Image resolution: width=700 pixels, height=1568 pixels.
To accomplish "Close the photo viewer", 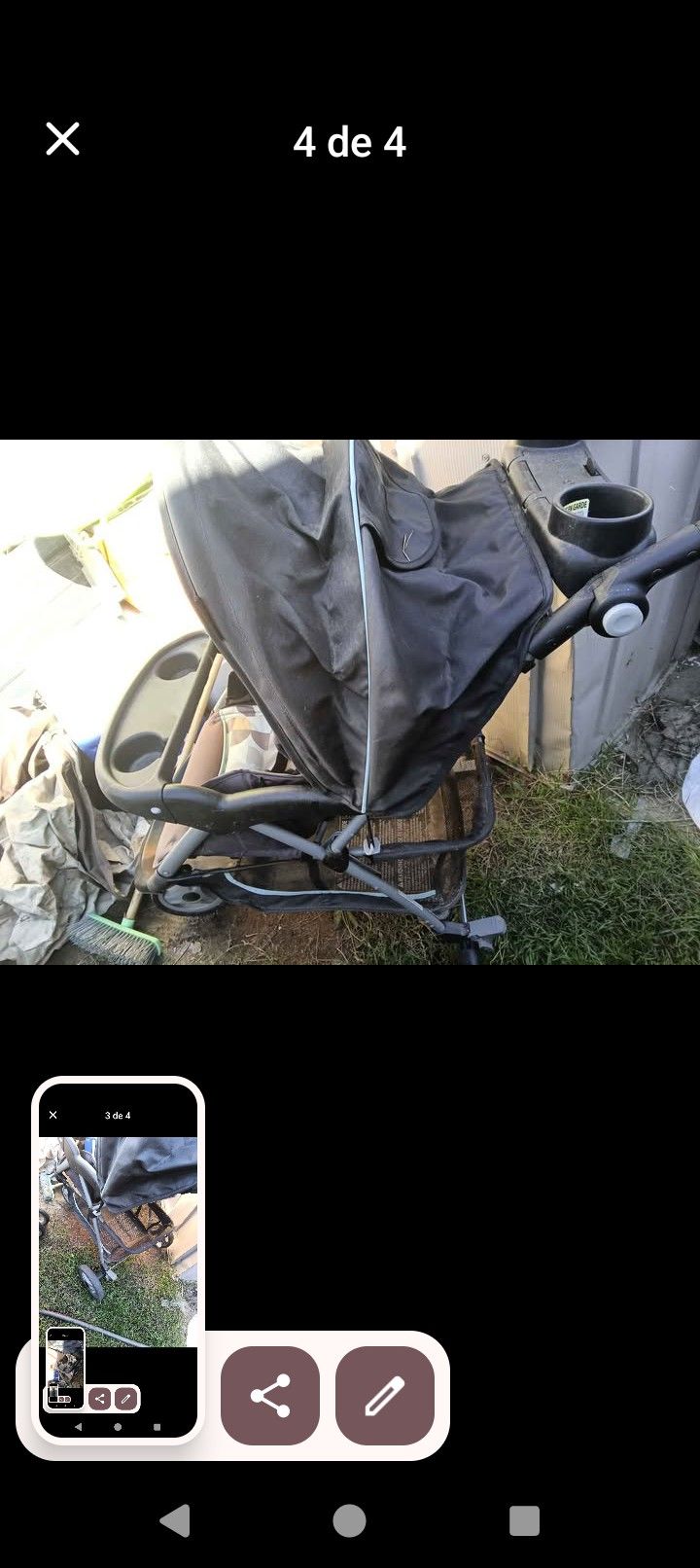I will click(x=63, y=140).
